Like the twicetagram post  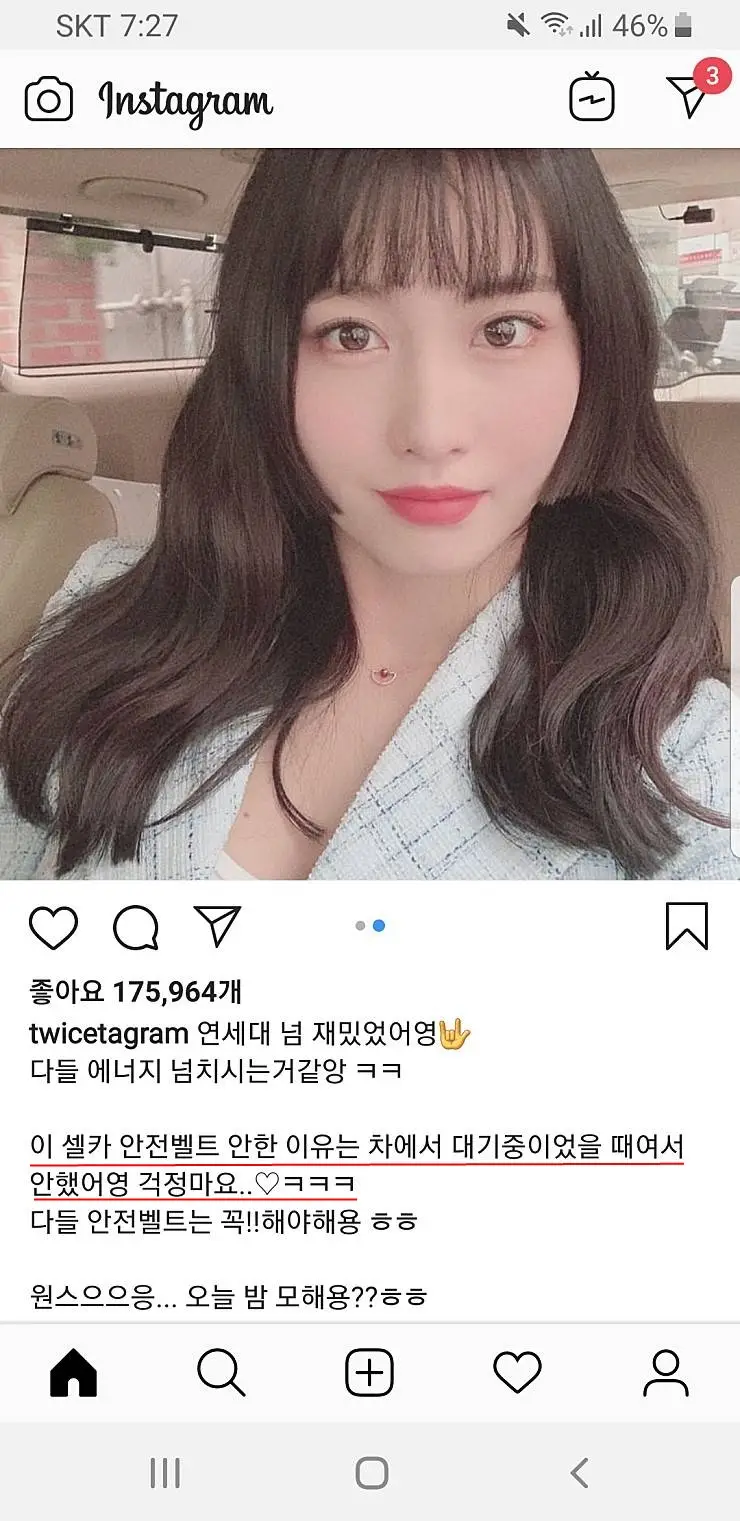tap(57, 928)
